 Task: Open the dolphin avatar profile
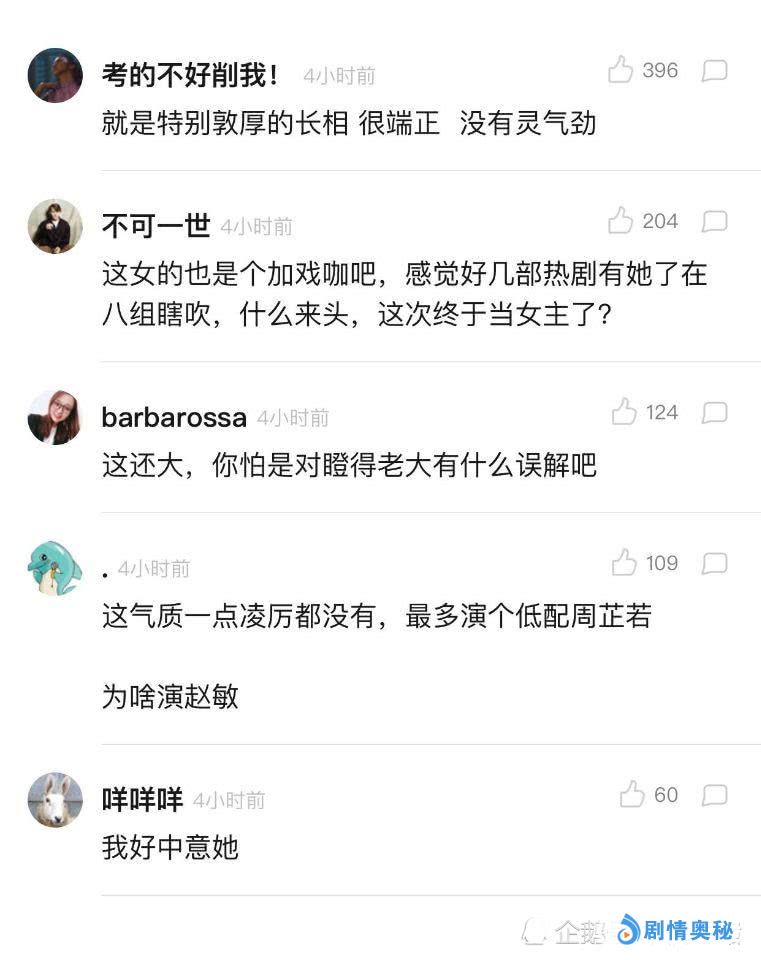pos(55,568)
